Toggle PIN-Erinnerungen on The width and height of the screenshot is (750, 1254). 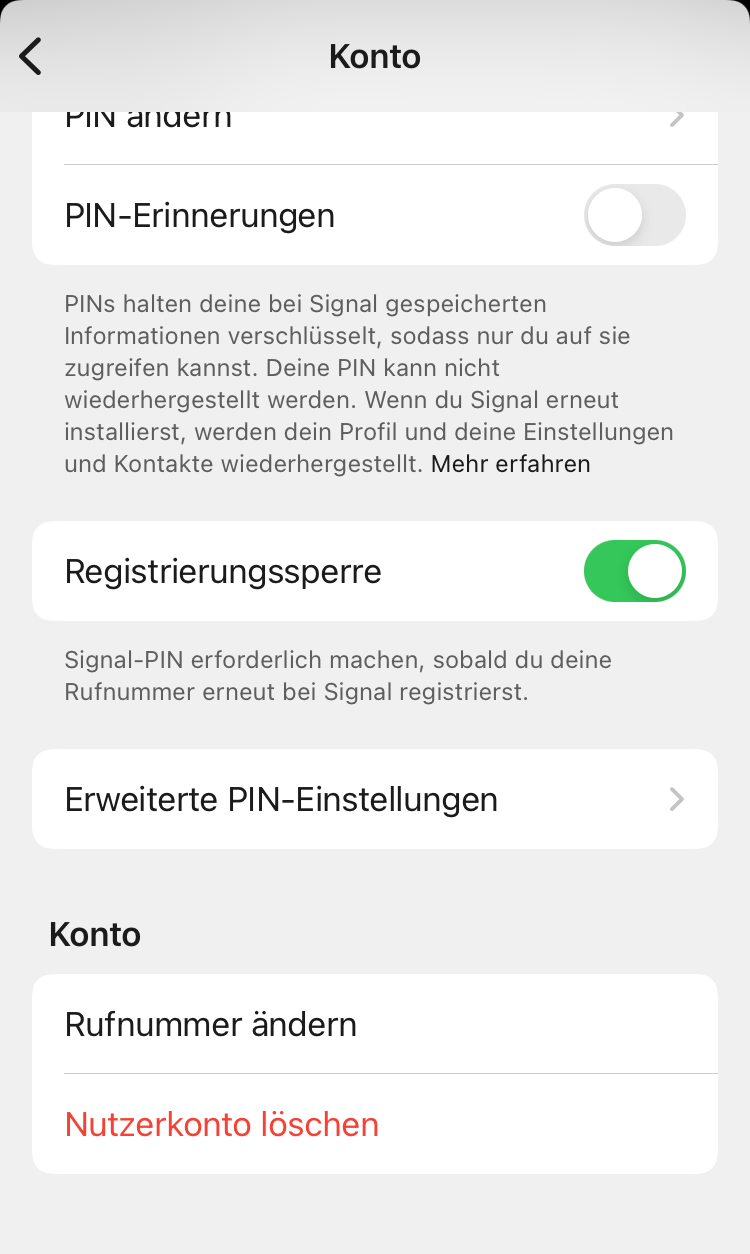coord(634,215)
